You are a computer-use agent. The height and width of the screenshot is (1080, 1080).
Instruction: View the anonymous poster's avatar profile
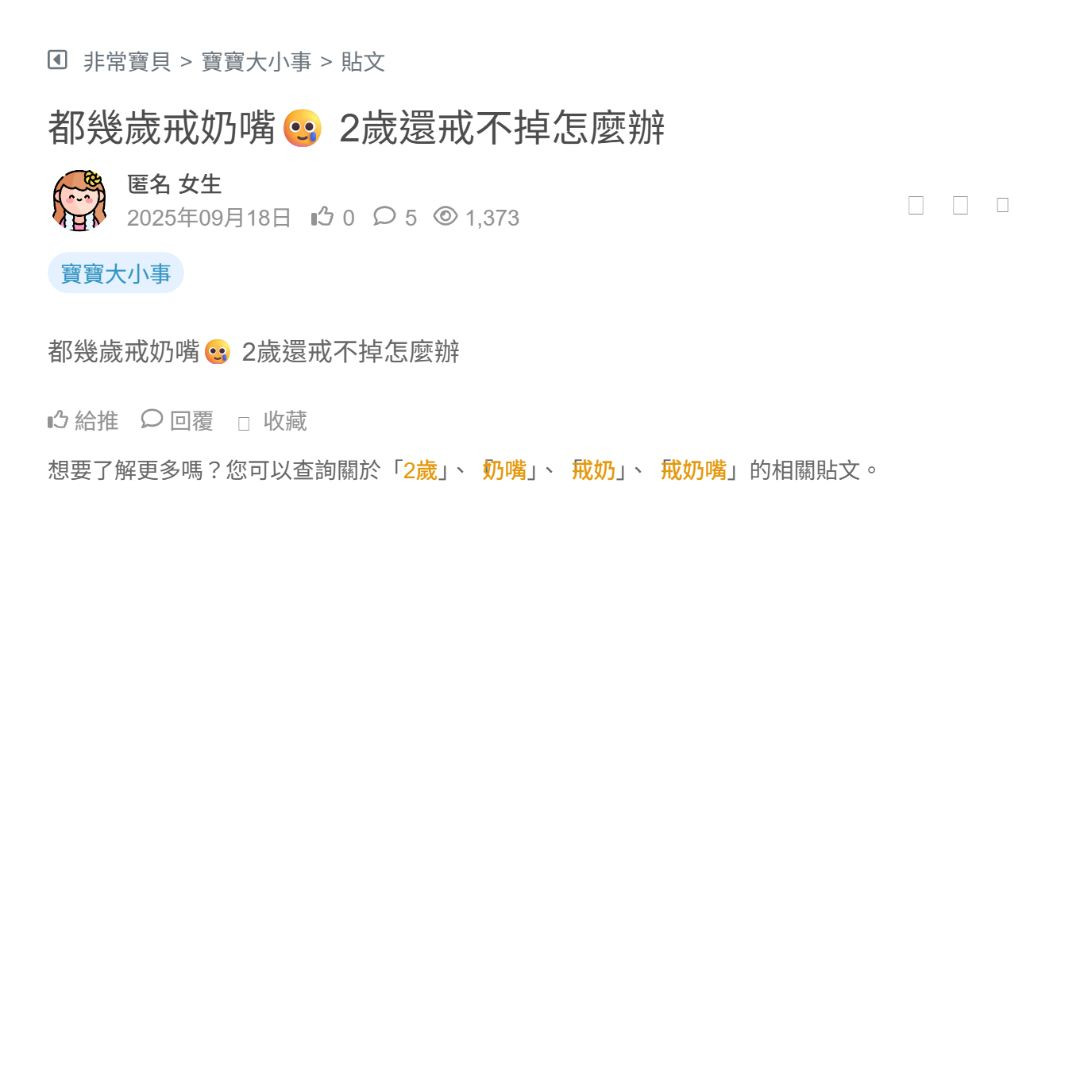point(79,200)
